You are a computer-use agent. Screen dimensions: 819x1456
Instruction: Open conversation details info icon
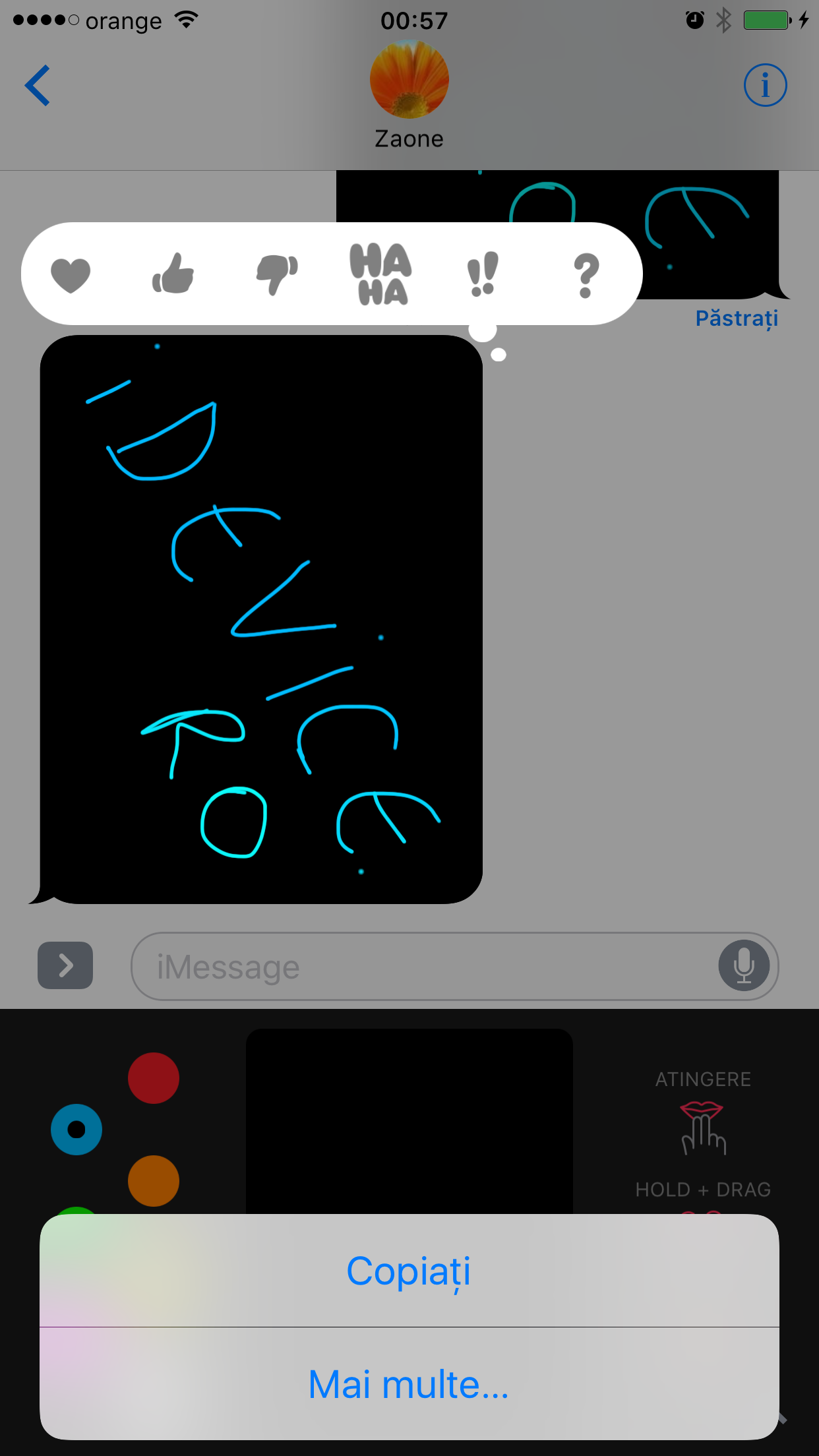click(765, 85)
